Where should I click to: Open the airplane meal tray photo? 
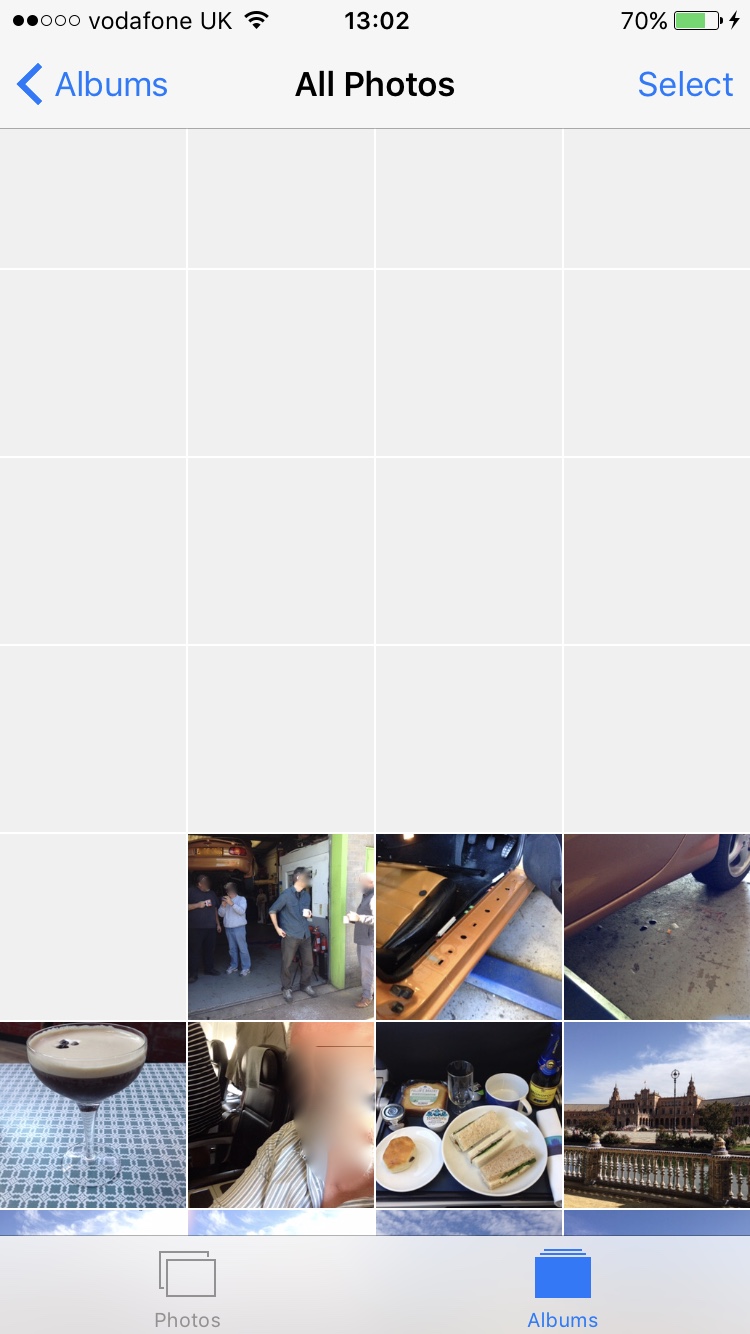(x=468, y=1115)
